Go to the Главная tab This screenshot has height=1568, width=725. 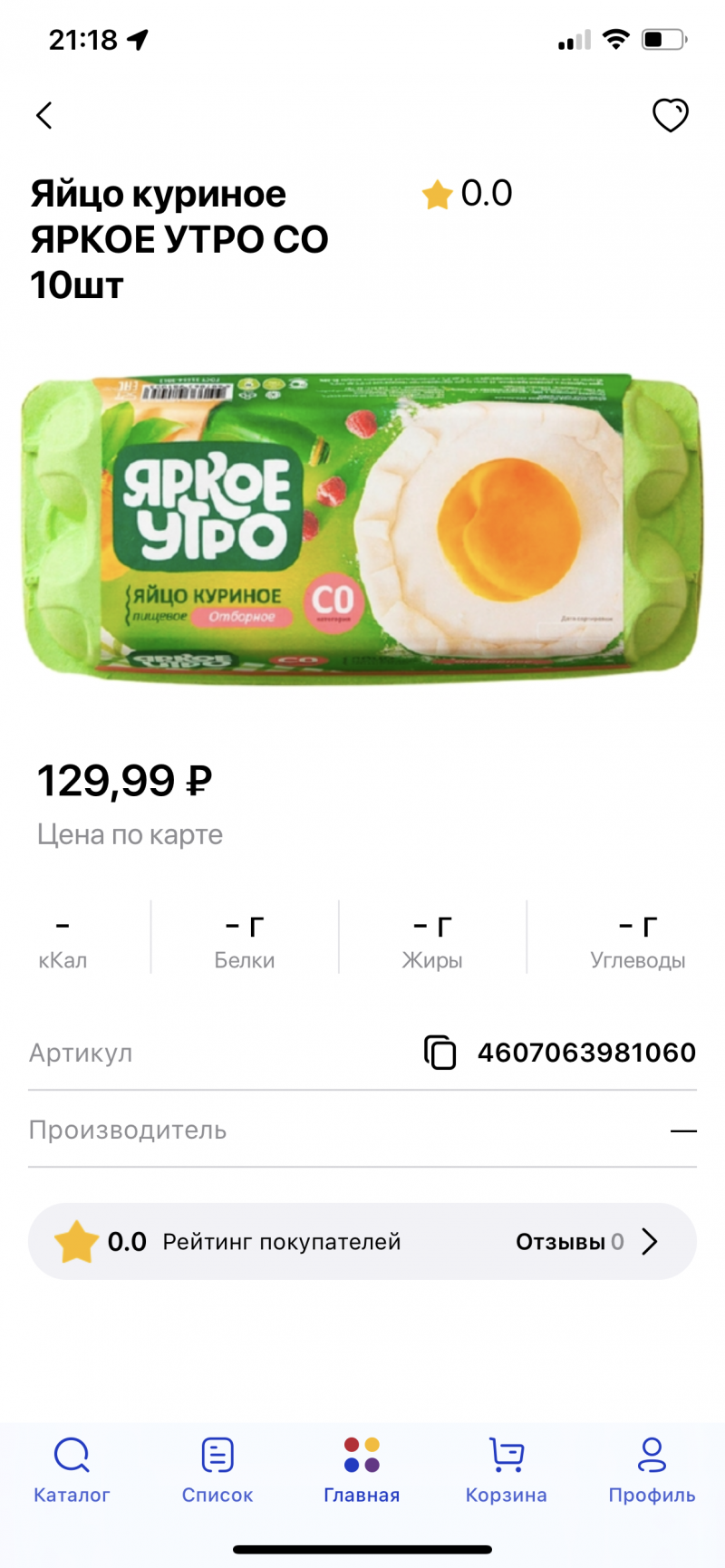pos(362,1468)
